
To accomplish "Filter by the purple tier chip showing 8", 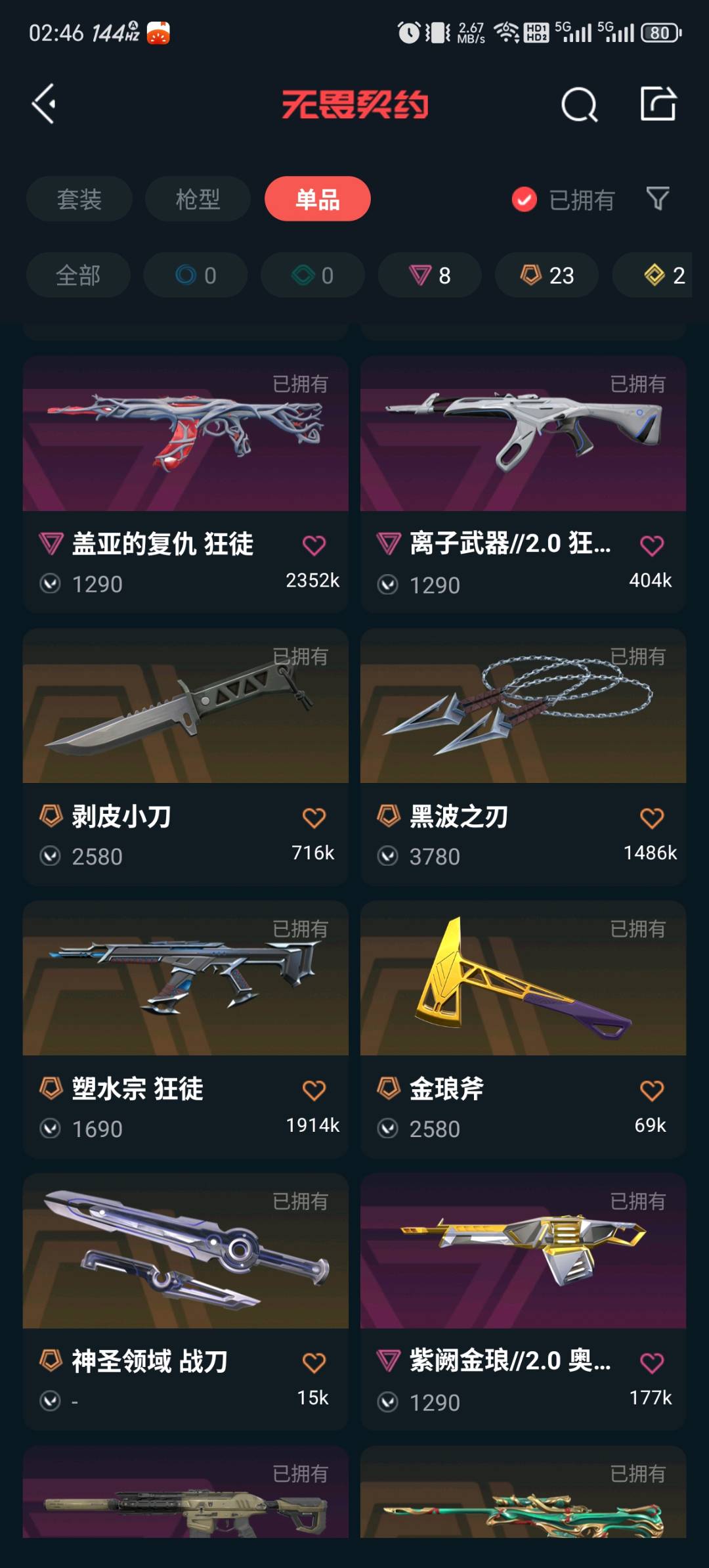I will click(429, 275).
